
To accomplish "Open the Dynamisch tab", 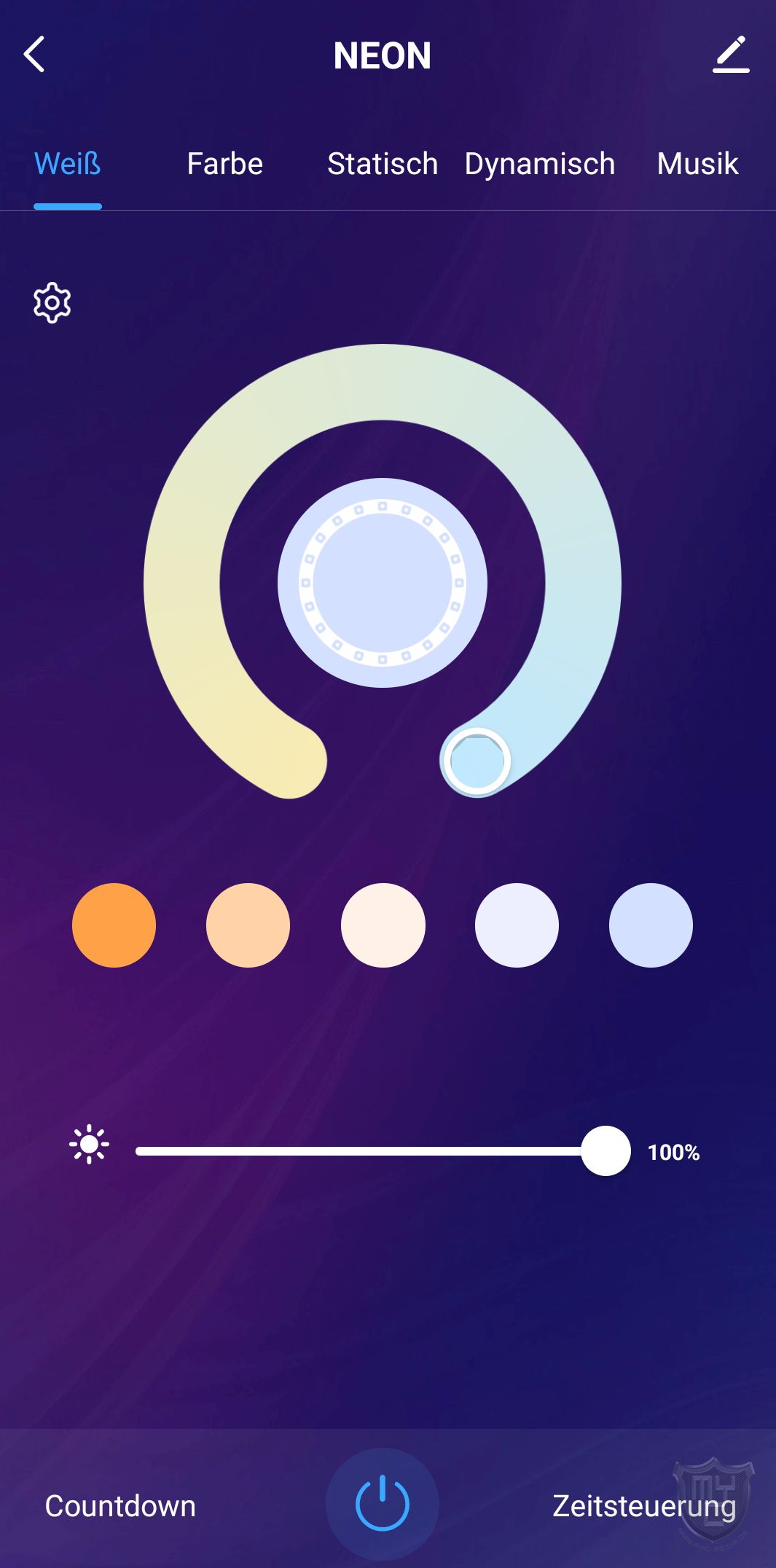I will tap(540, 164).
